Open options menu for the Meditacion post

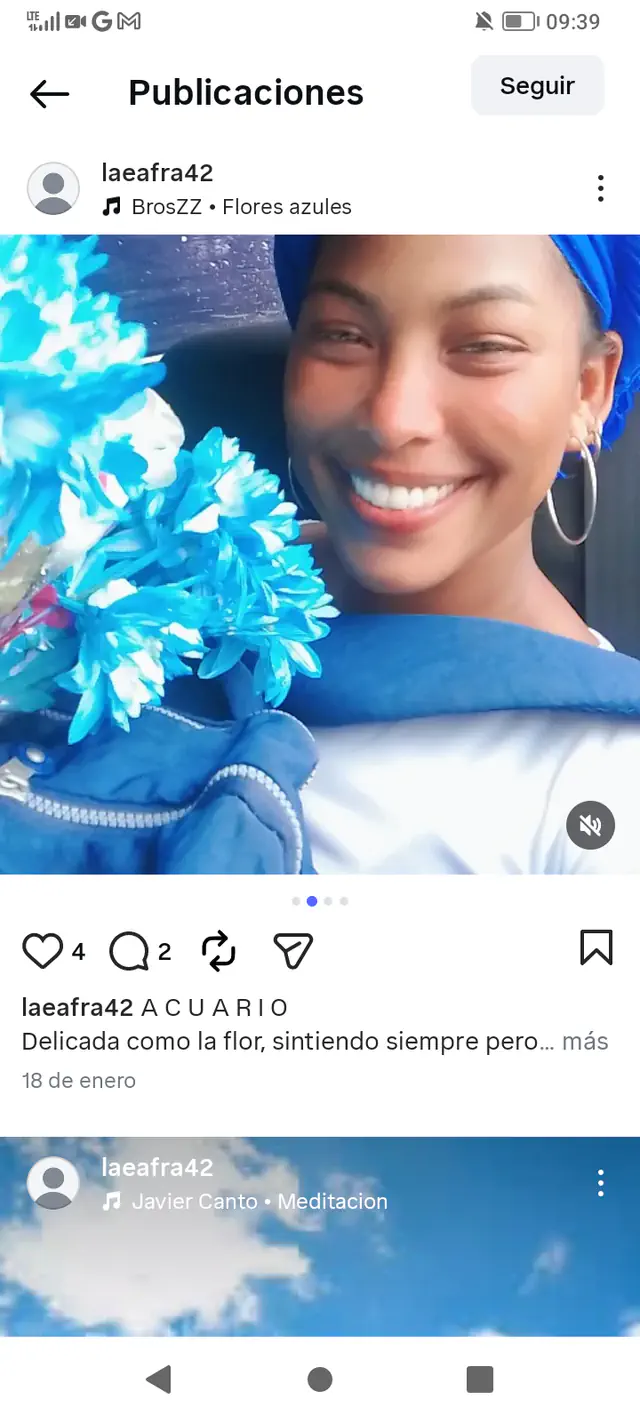tap(600, 1183)
